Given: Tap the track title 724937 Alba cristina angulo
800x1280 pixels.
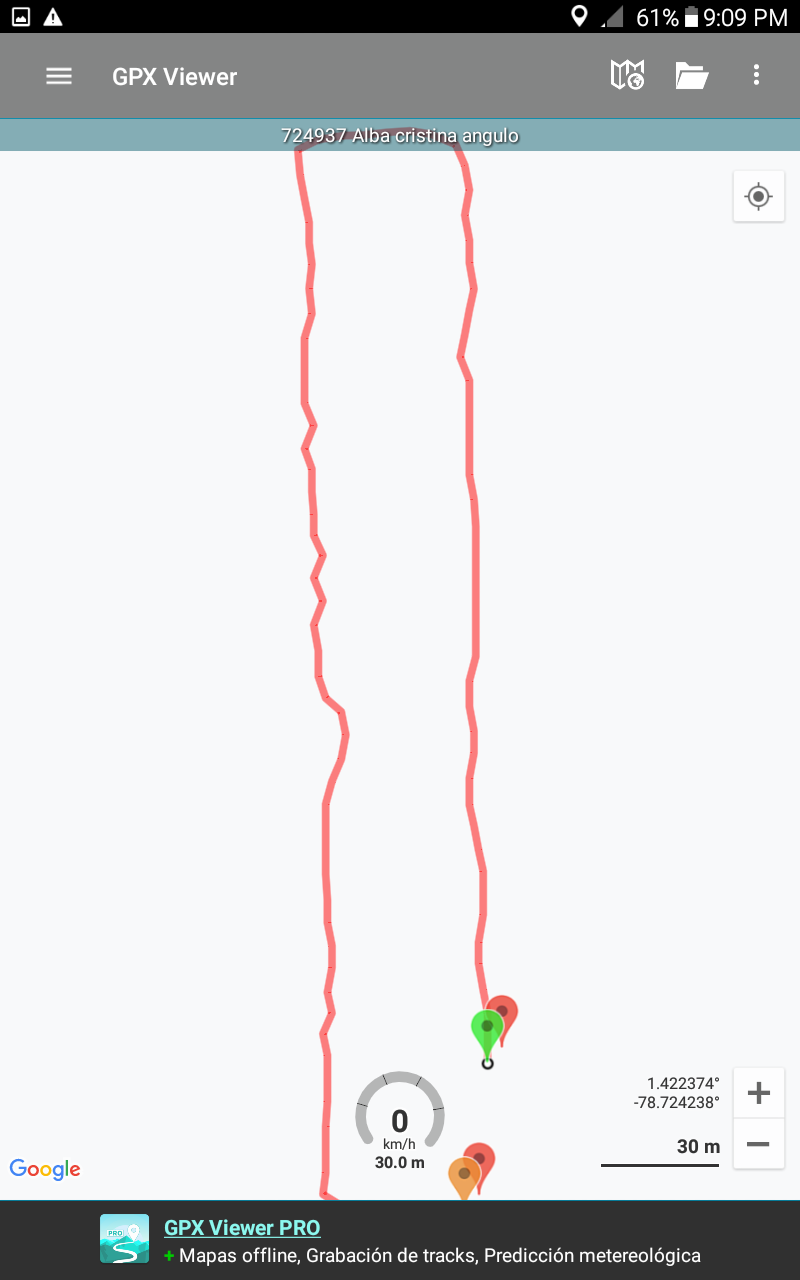Looking at the screenshot, I should click(x=400, y=136).
